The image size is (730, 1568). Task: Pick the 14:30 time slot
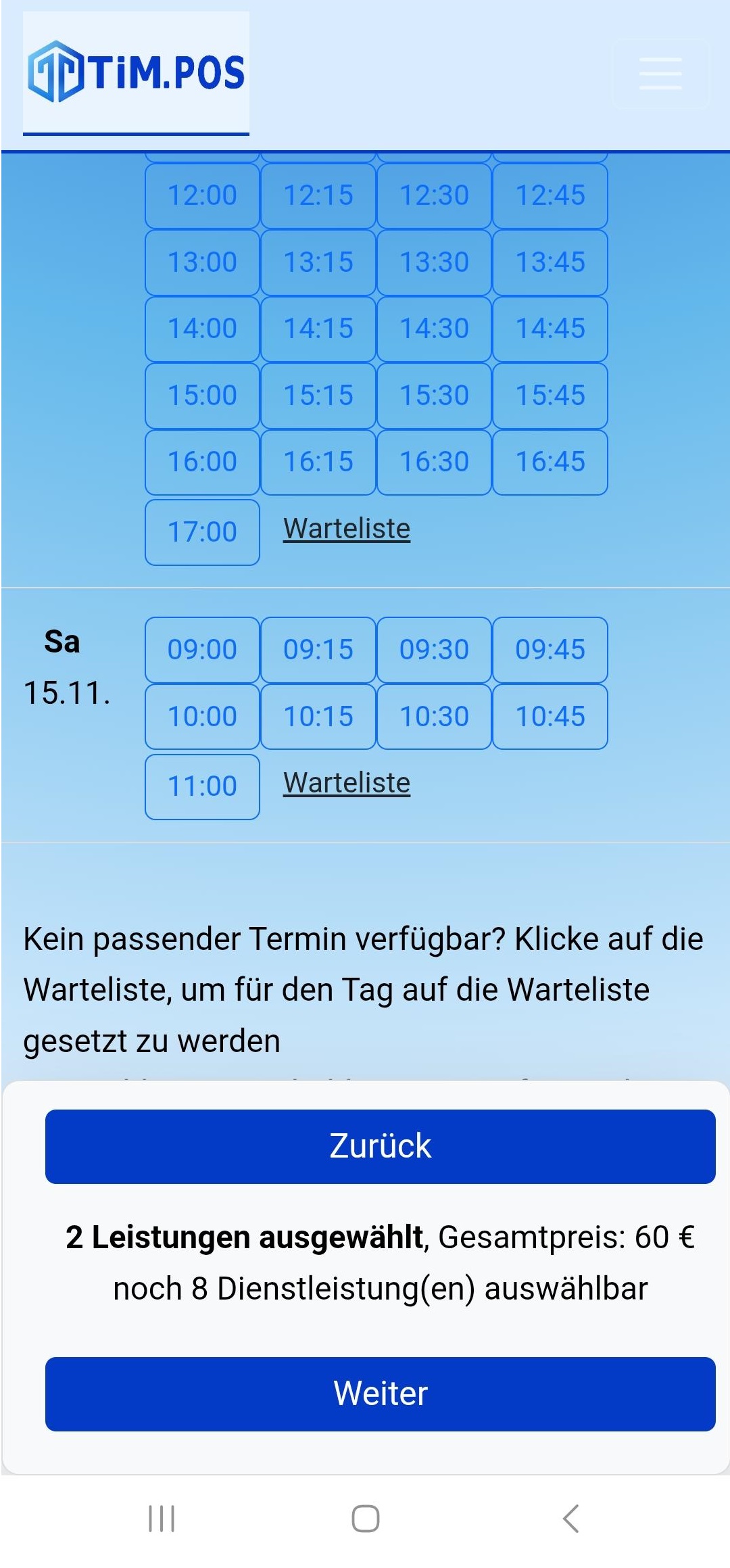pyautogui.click(x=434, y=329)
